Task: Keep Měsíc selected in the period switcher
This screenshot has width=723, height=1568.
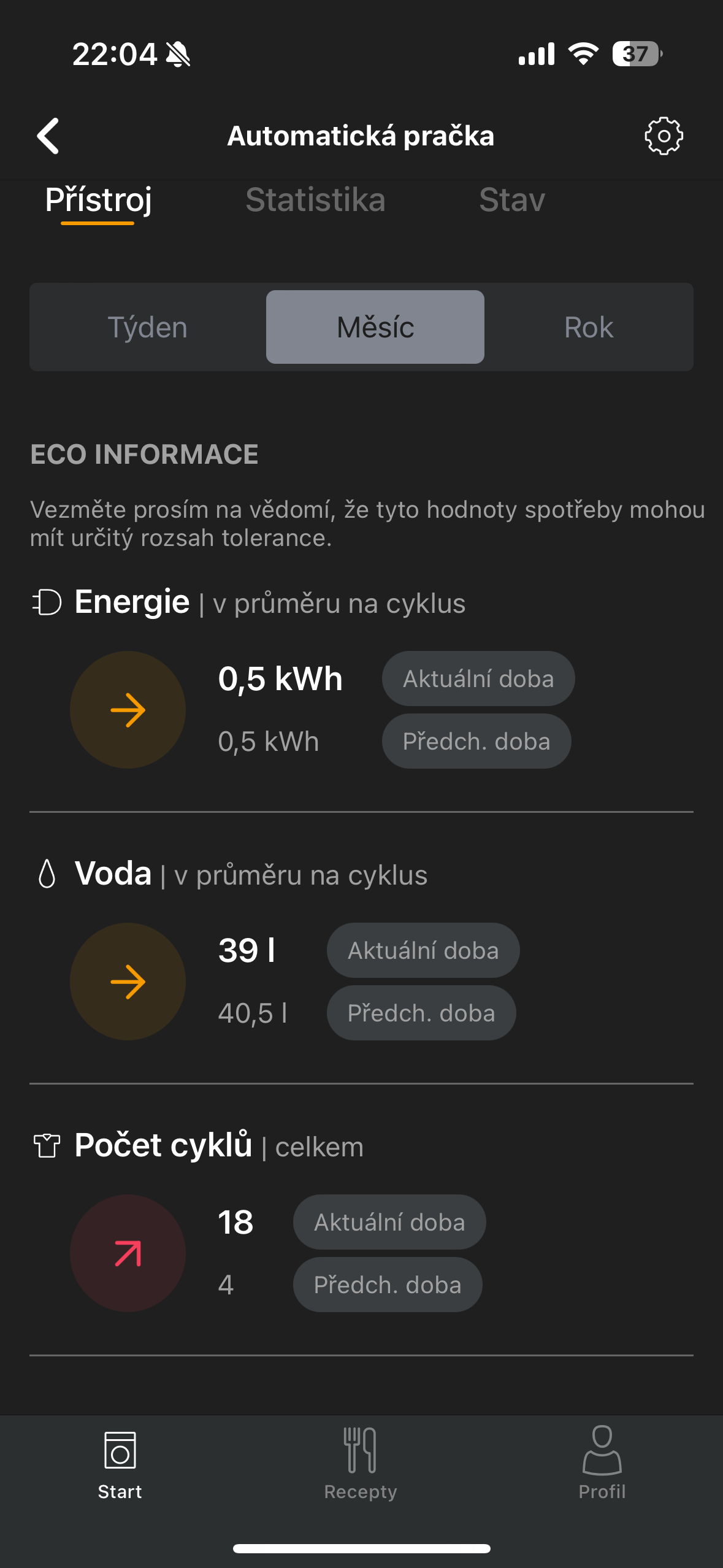Action: coord(375,326)
